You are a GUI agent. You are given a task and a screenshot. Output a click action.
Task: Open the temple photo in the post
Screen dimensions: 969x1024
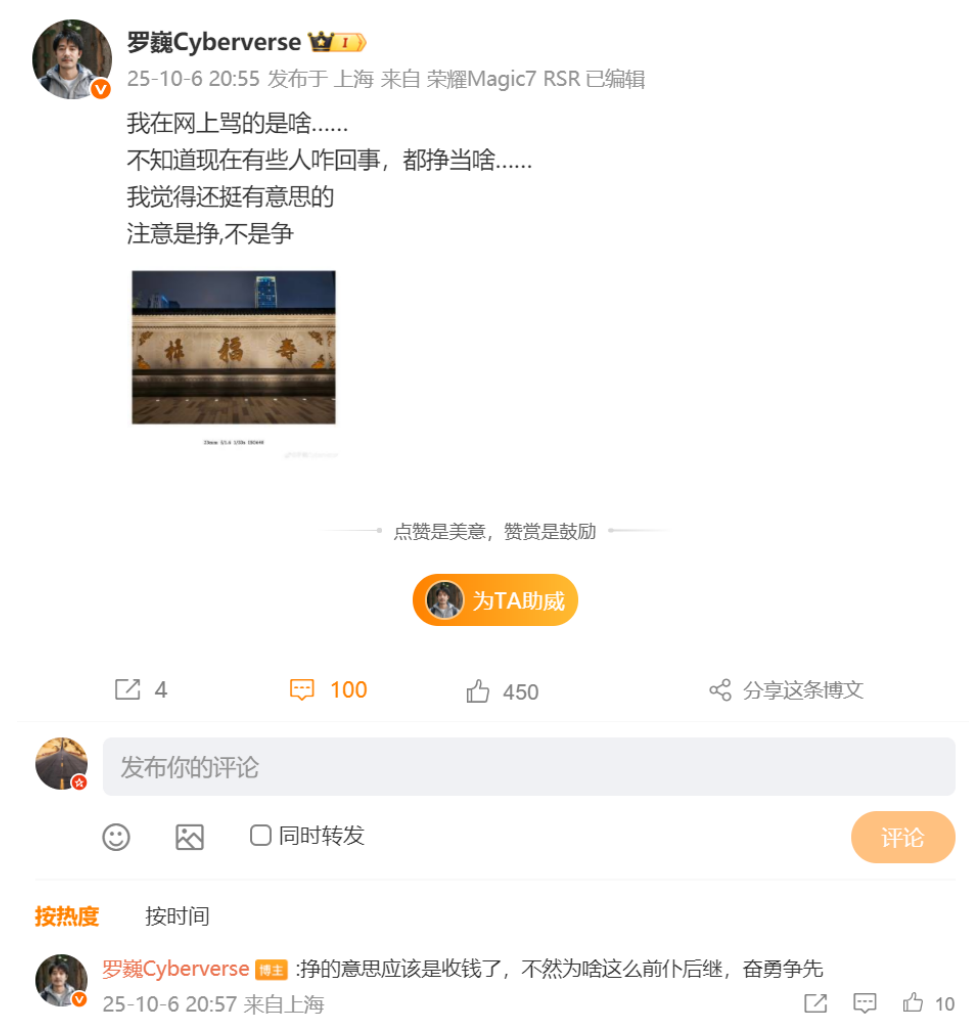point(232,350)
